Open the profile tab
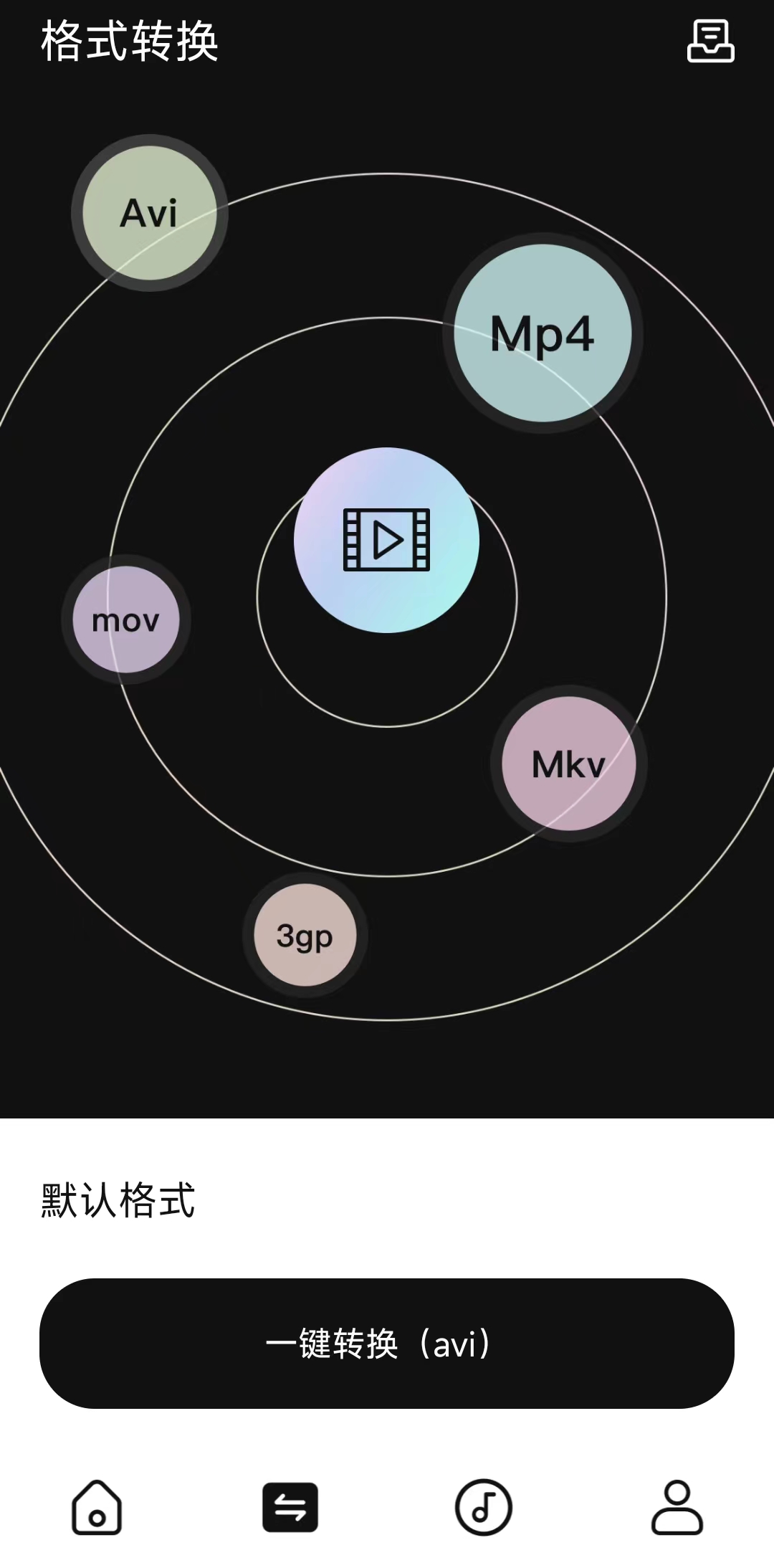The width and height of the screenshot is (774, 1568). tap(677, 1506)
